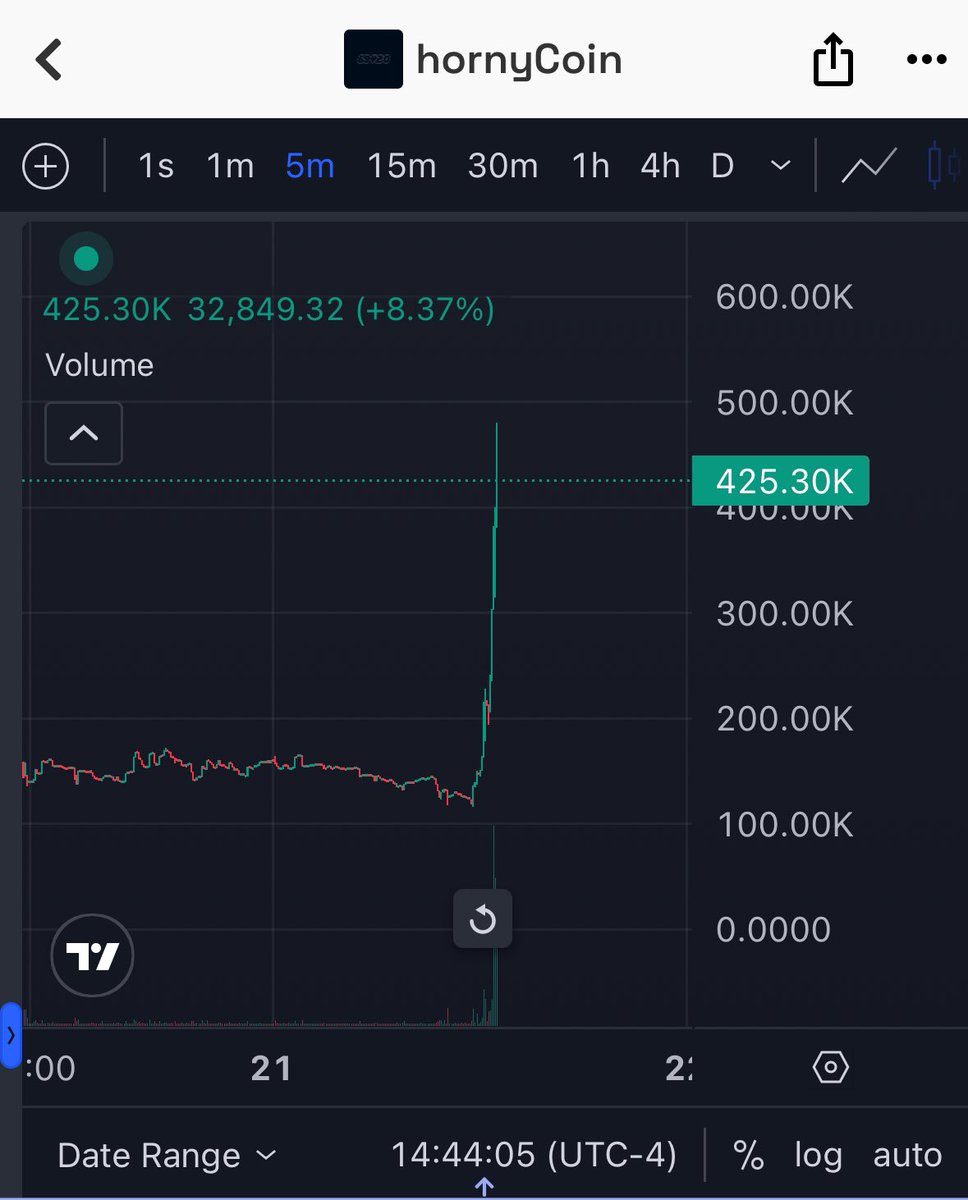Select the 5m timeframe
This screenshot has width=968, height=1200.
(x=309, y=166)
